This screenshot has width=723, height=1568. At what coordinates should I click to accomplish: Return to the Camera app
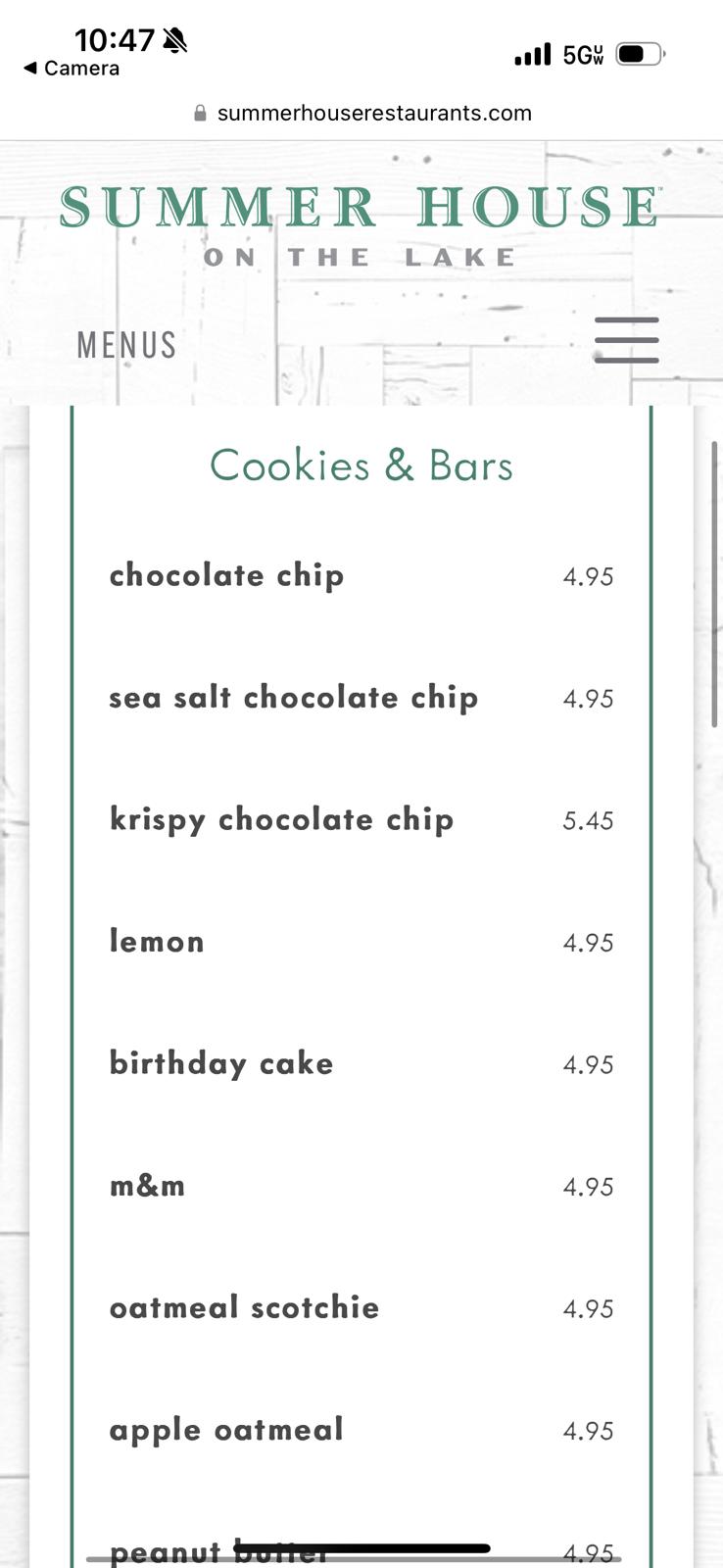coord(72,69)
